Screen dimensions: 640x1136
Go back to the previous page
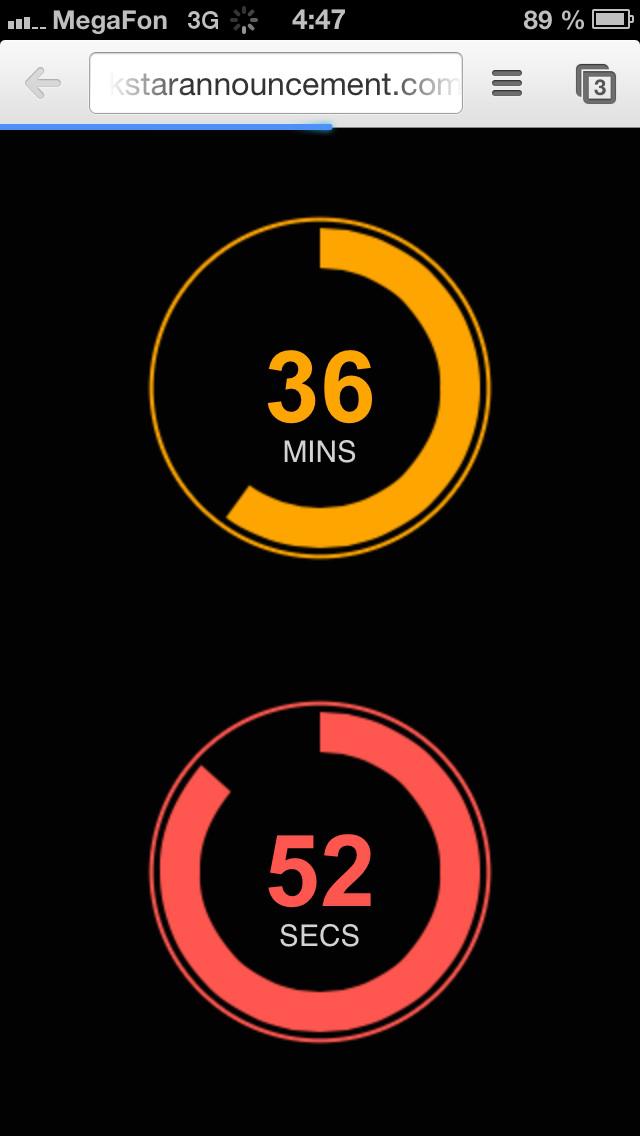(x=43, y=84)
